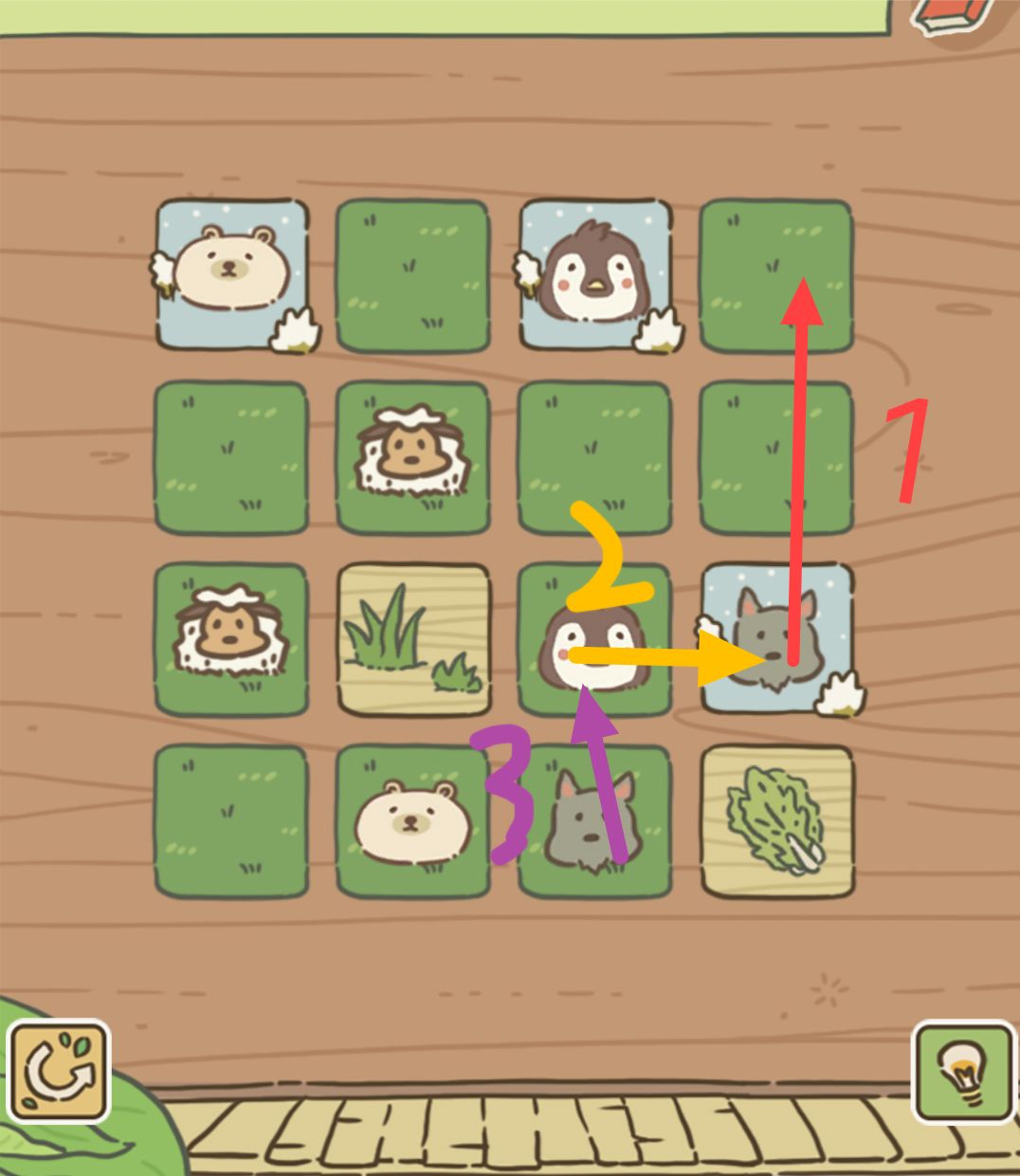The image size is (1020, 1176).
Task: Tap the snowy tile housing the top polar bear
Action: click(x=232, y=272)
